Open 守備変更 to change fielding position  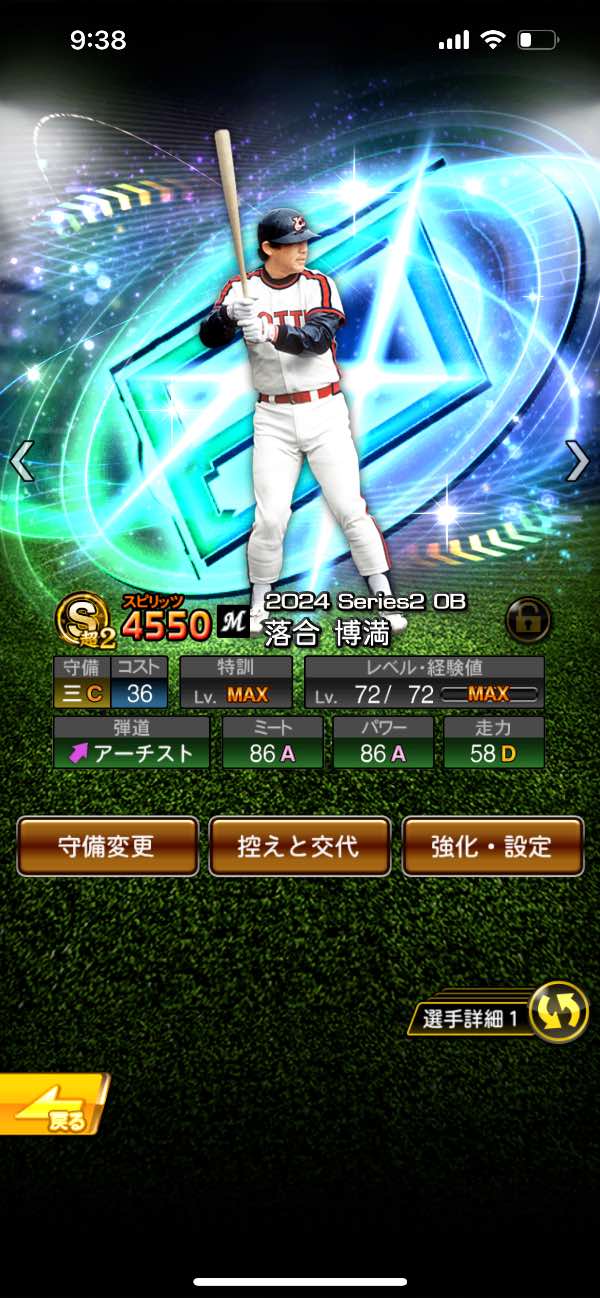107,846
